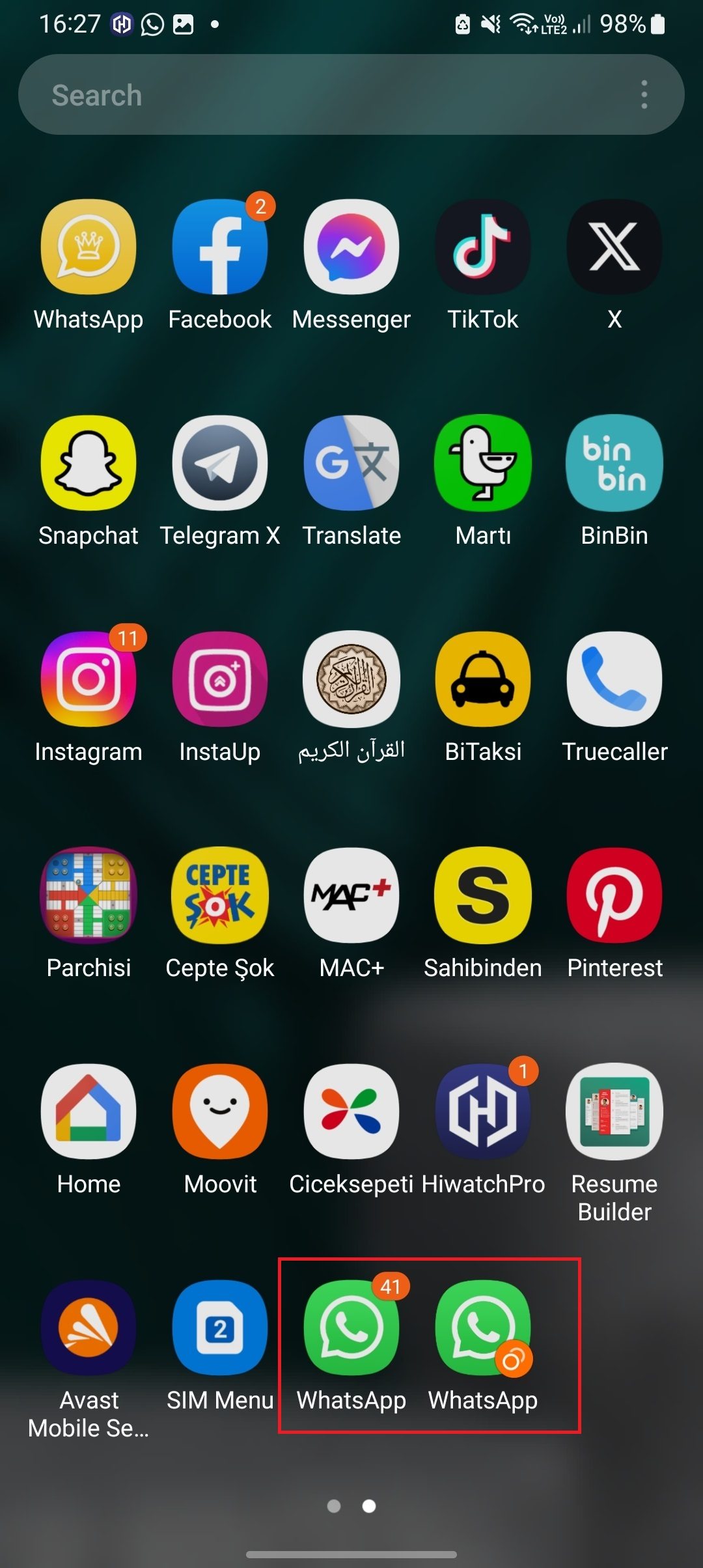
Task: Open the Martı scooter app
Action: pos(483,464)
